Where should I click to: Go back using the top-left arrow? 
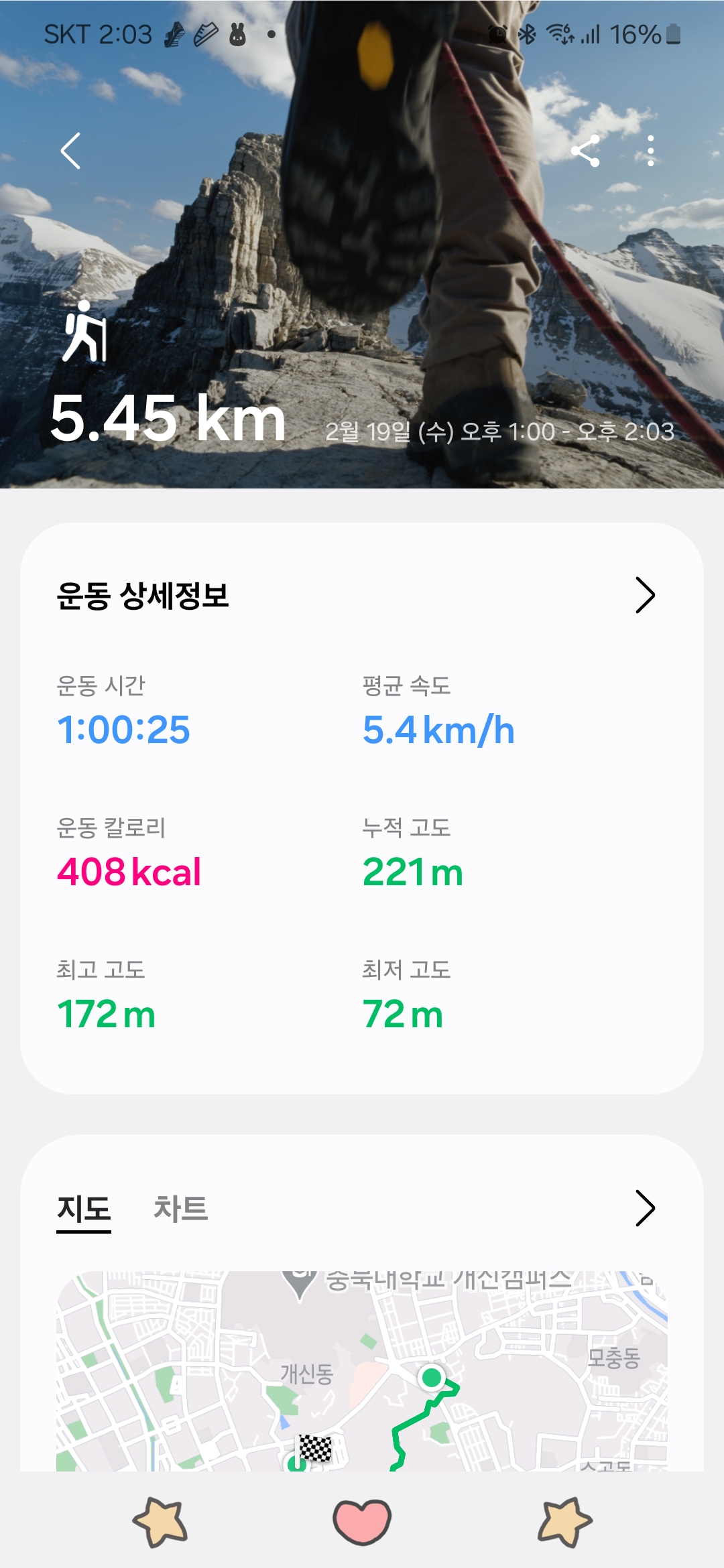pos(70,151)
